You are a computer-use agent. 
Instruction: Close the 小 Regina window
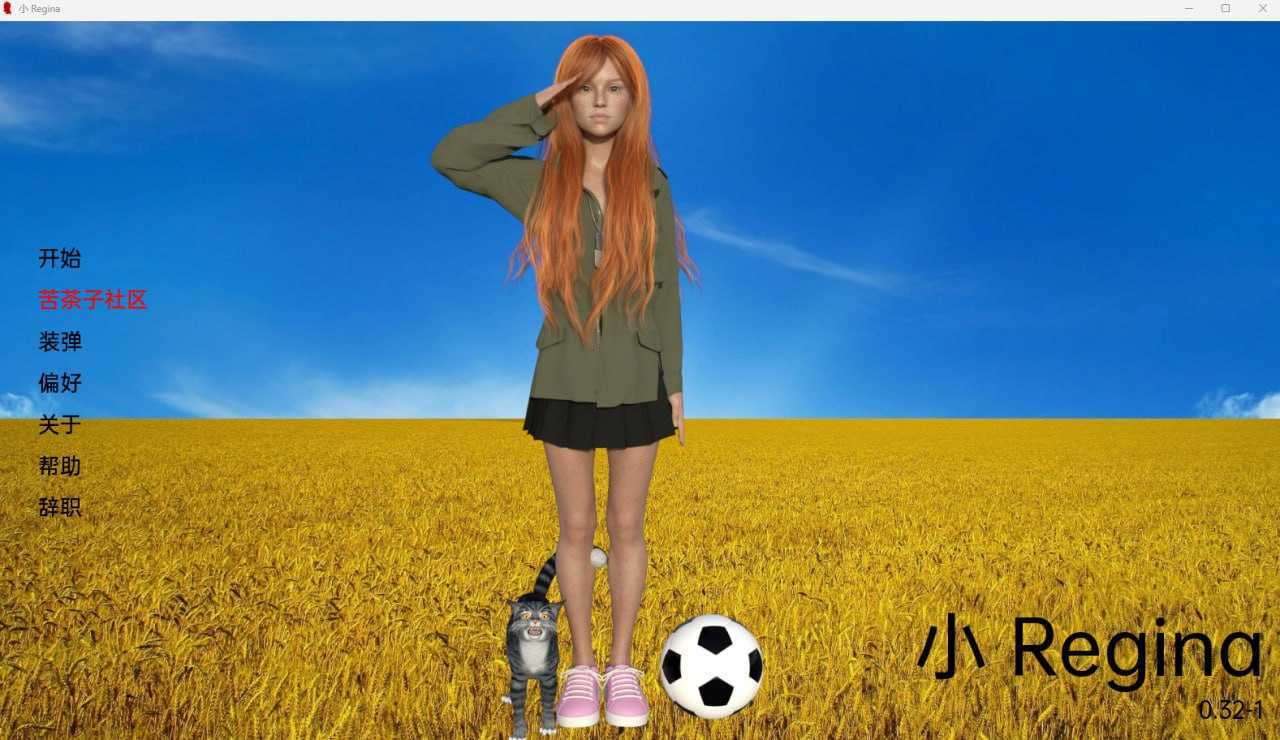pyautogui.click(x=1262, y=8)
